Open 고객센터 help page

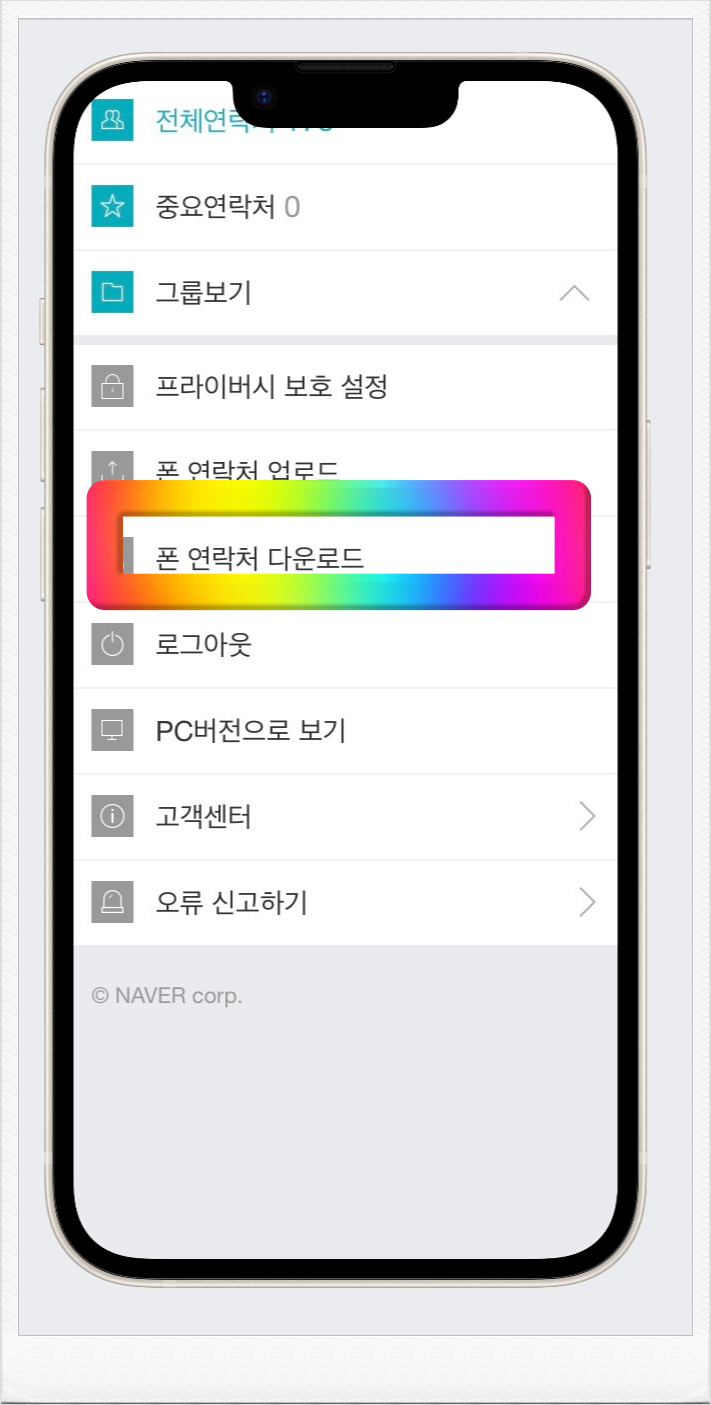tap(203, 817)
